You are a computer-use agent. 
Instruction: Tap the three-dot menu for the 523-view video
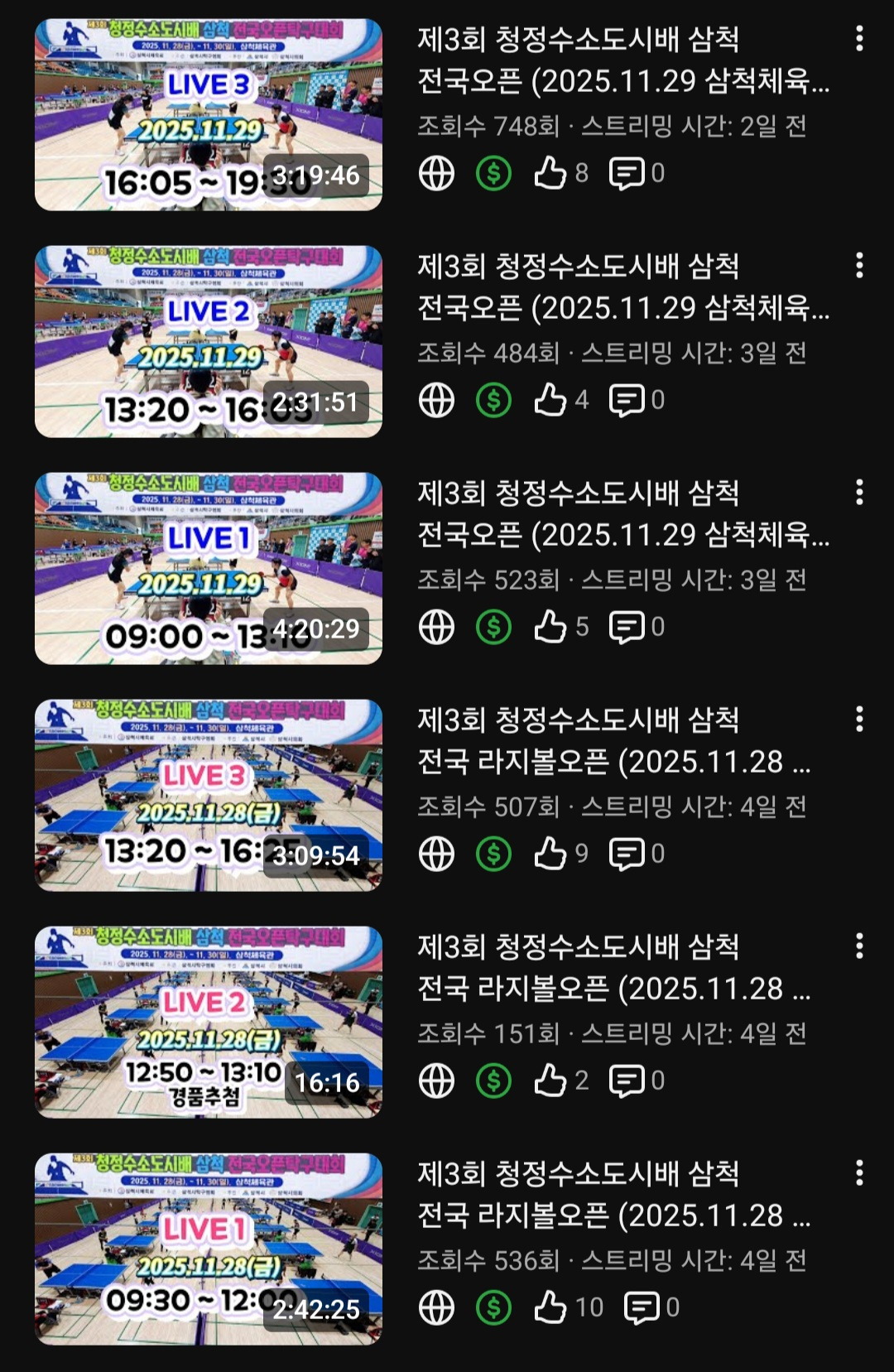pyautogui.click(x=859, y=493)
